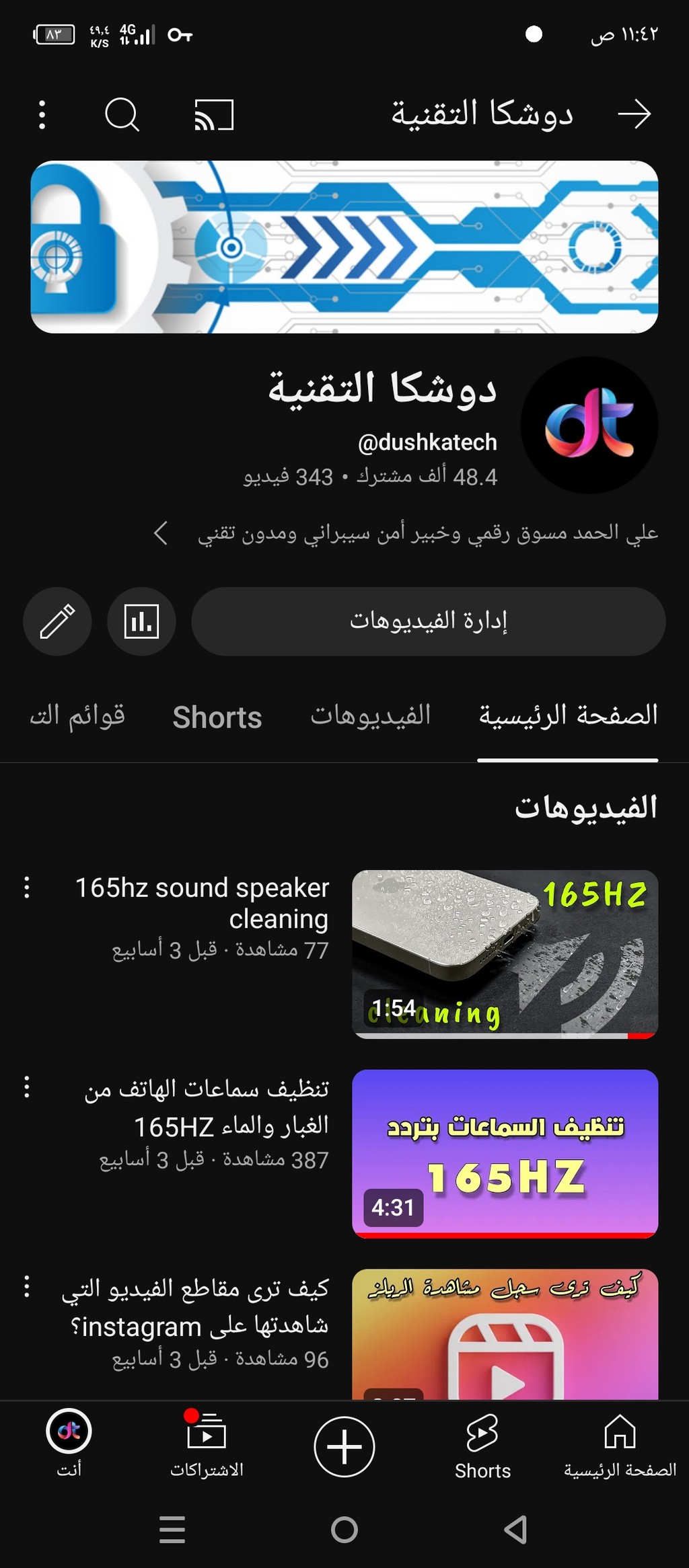The image size is (689, 1568).
Task: Open options for 165hz sound speaker cleaning
Action: tap(27, 888)
